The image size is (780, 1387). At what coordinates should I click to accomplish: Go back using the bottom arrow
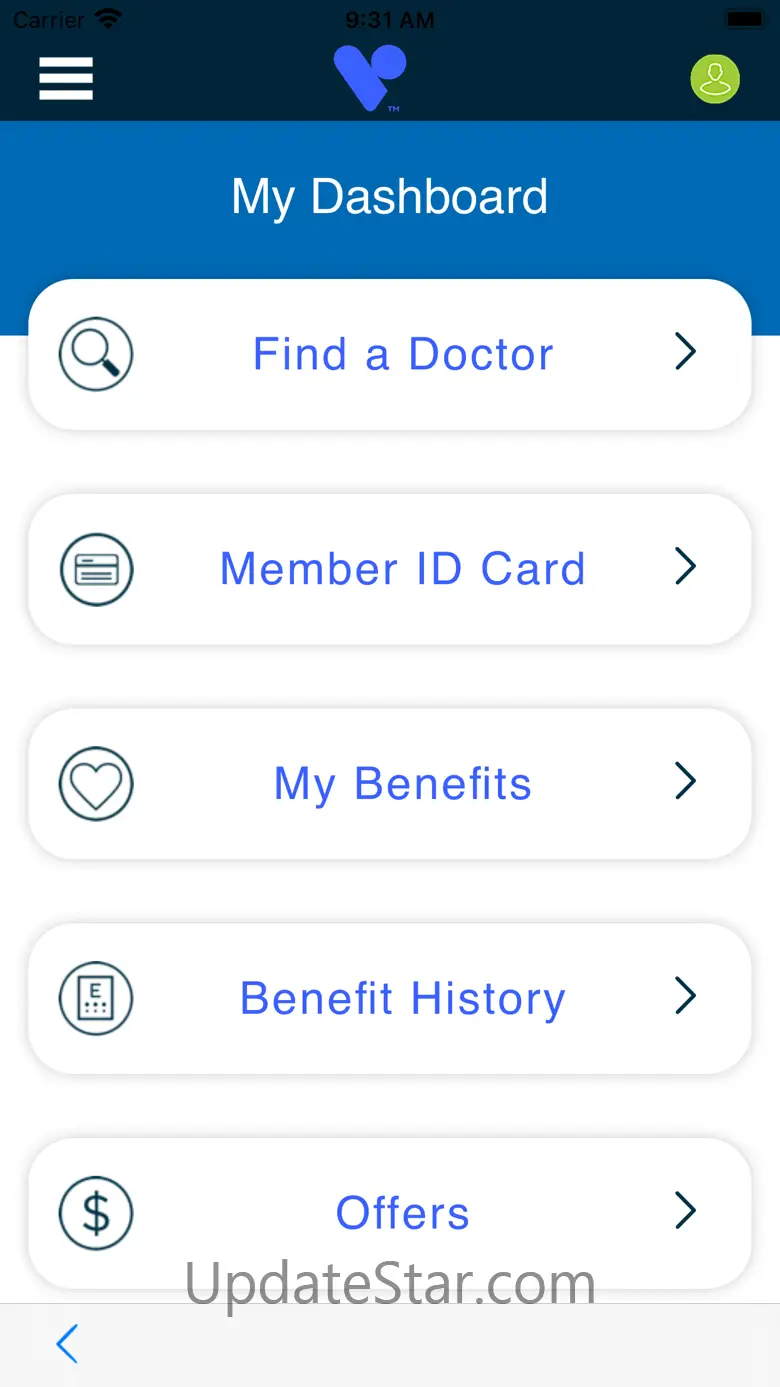[x=67, y=1344]
